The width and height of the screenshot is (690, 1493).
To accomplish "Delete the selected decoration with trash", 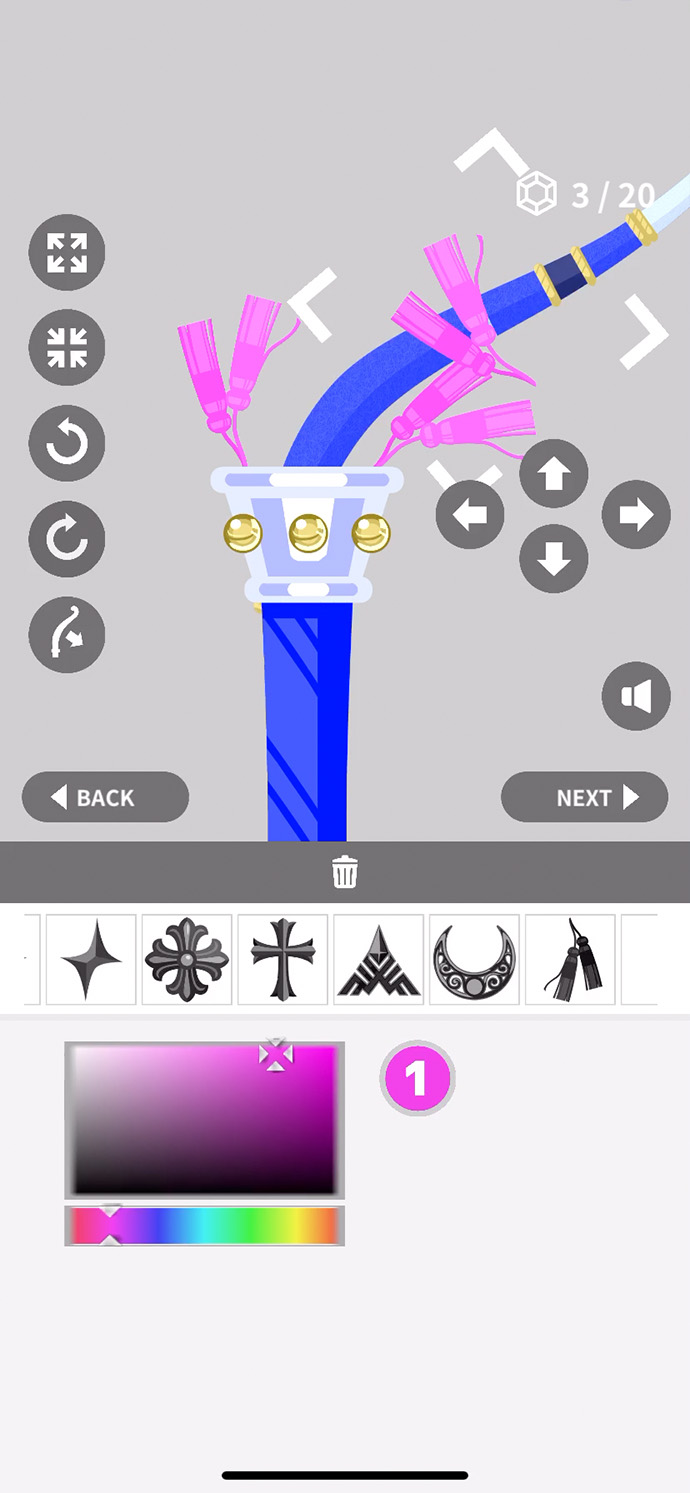I will (344, 872).
